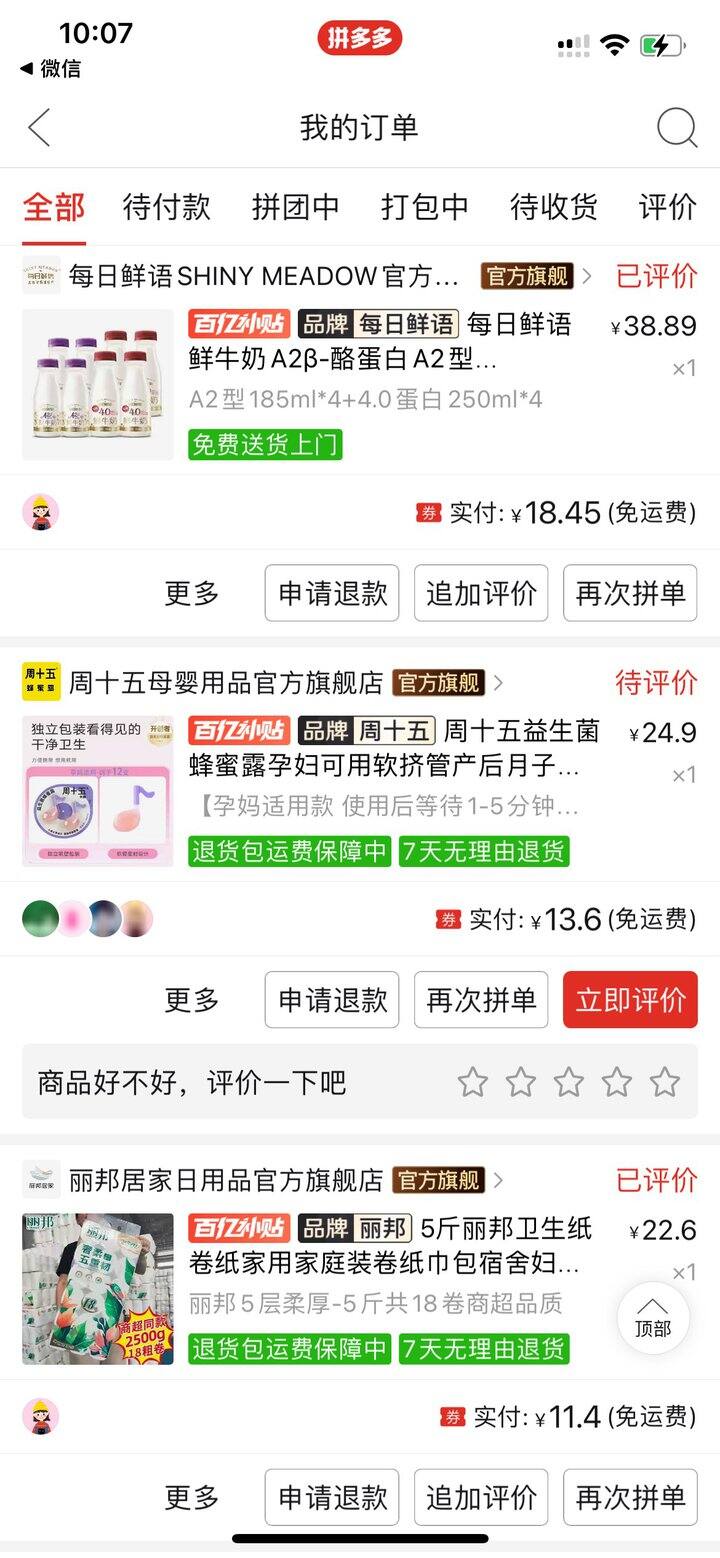Tap 追加评价 for the 每日鲜语 order
The width and height of the screenshot is (720, 1558).
tap(481, 593)
